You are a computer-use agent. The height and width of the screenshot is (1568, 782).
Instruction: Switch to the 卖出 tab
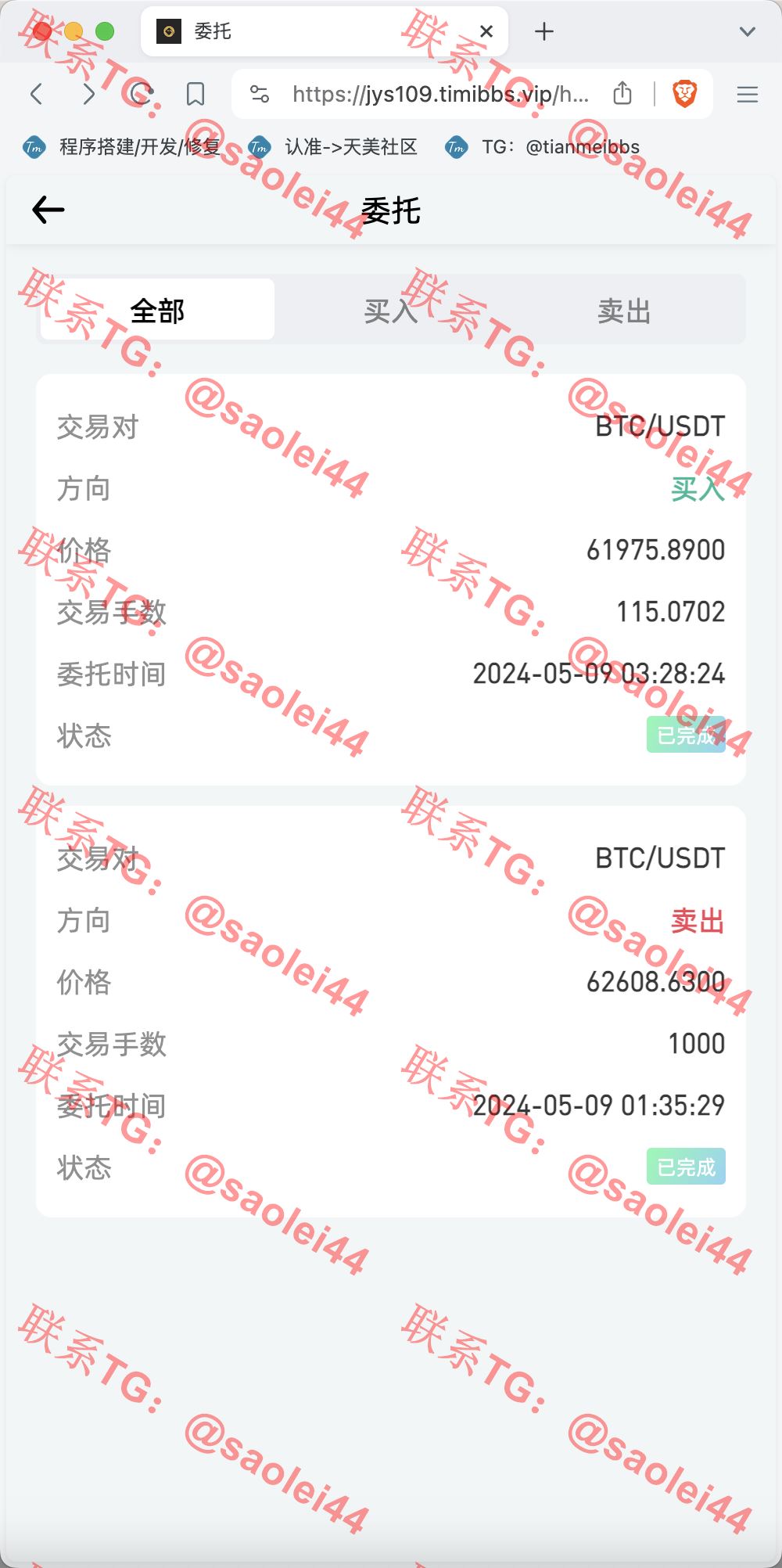624,311
